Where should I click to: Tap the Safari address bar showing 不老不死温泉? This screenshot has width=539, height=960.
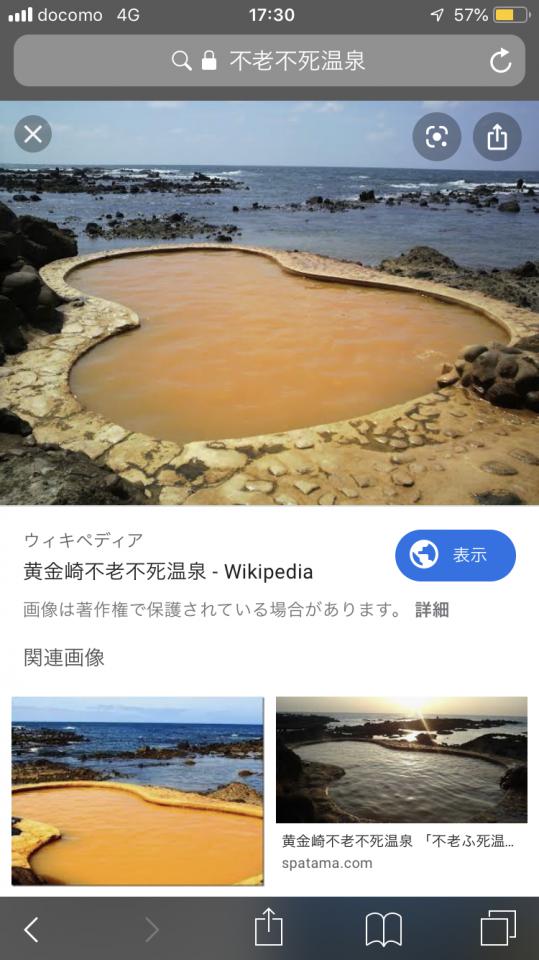tap(270, 61)
